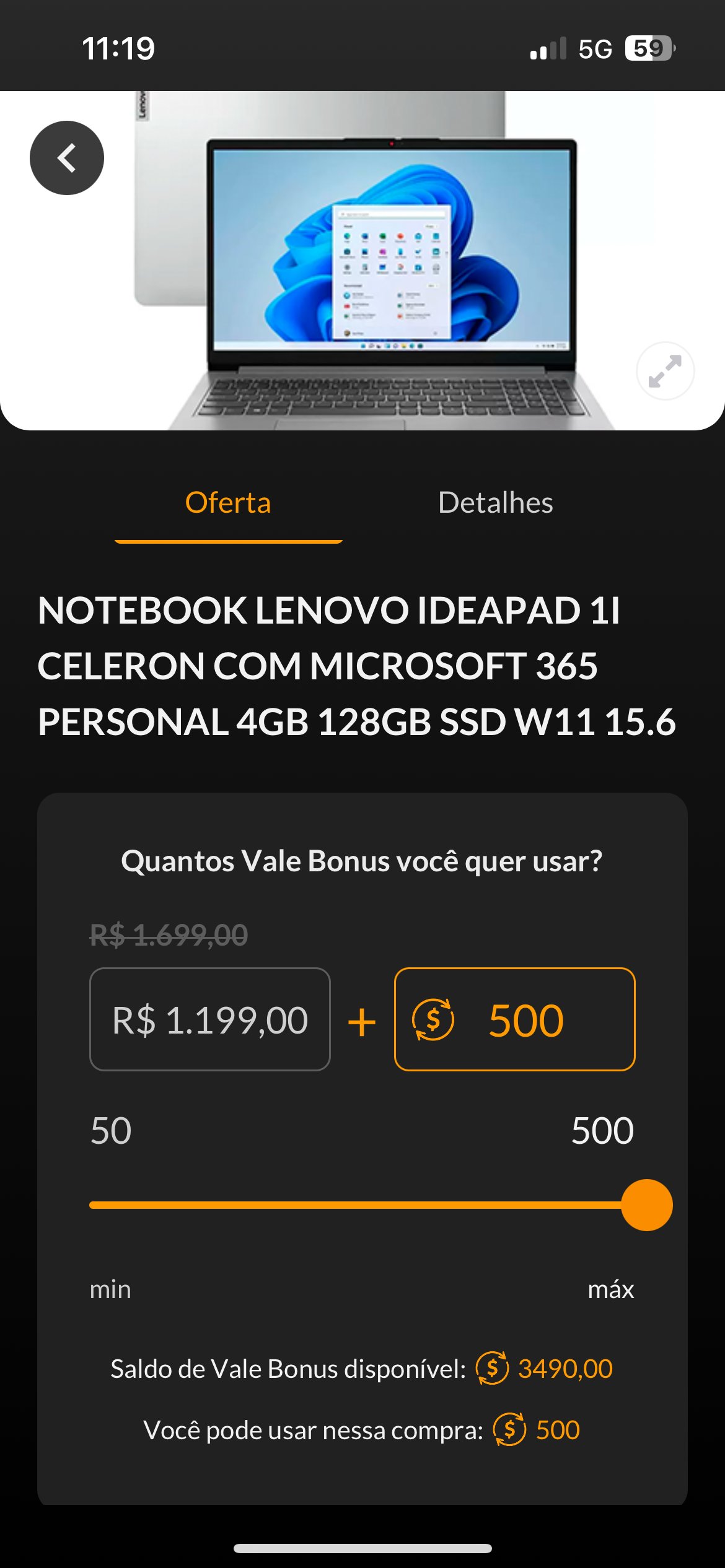Select the Oferta tab
Image resolution: width=725 pixels, height=1568 pixels.
pos(228,502)
